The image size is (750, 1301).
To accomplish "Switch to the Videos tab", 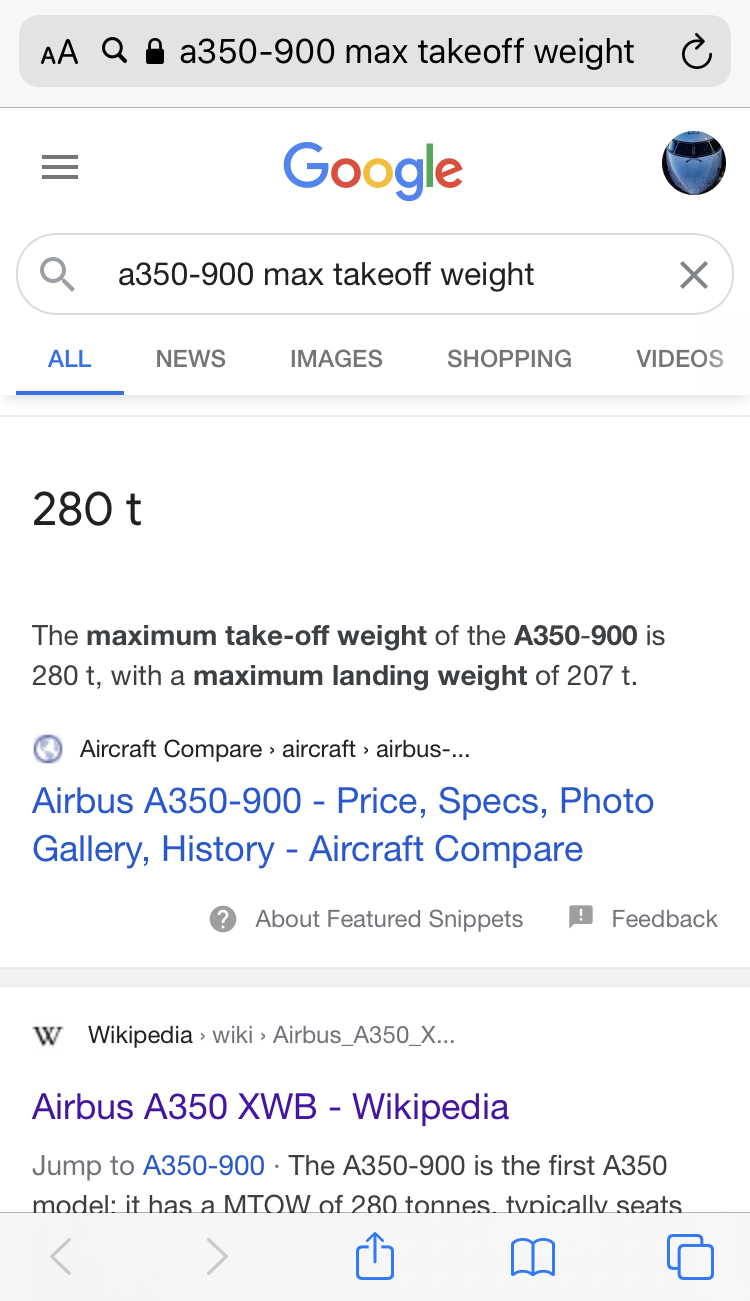I will 679,359.
